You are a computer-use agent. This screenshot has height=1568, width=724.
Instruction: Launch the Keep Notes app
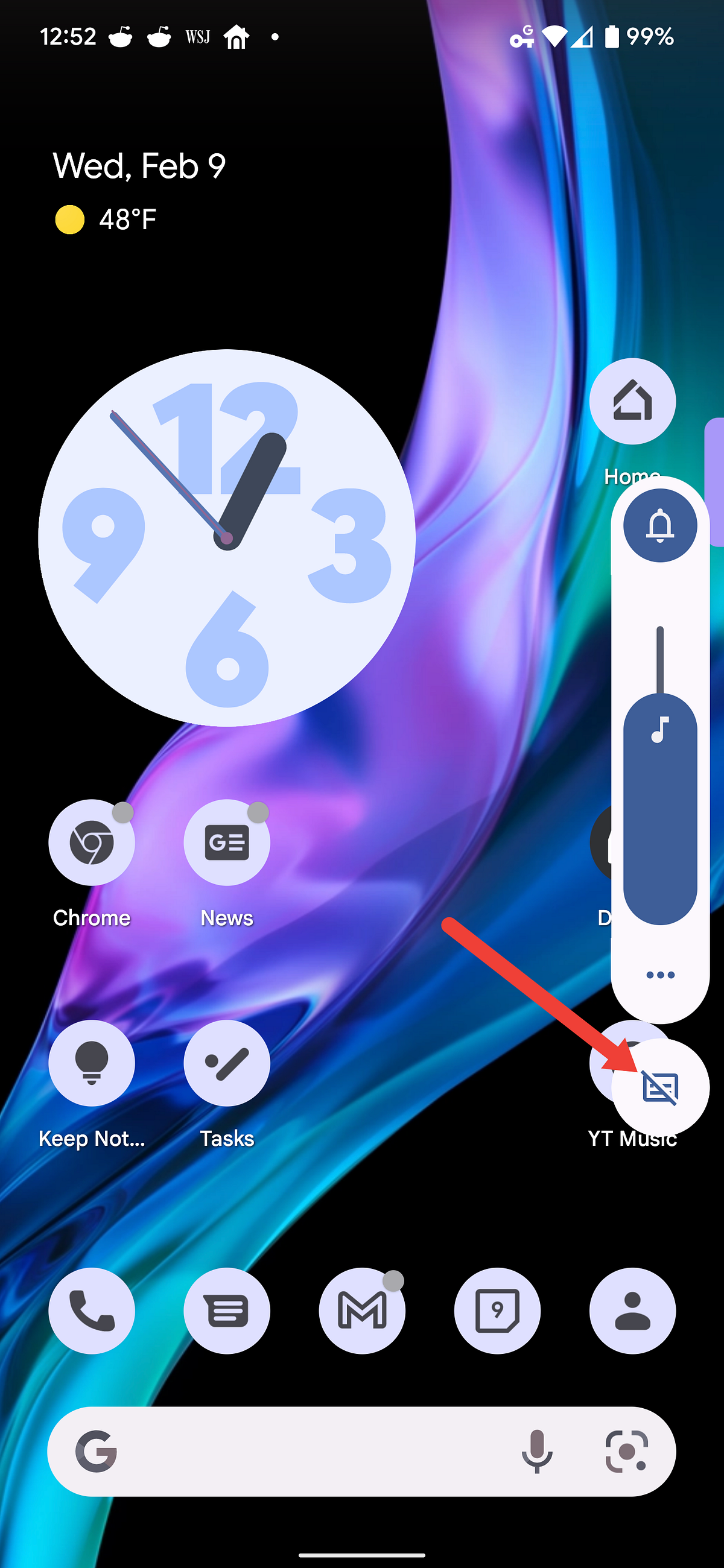click(x=92, y=1063)
